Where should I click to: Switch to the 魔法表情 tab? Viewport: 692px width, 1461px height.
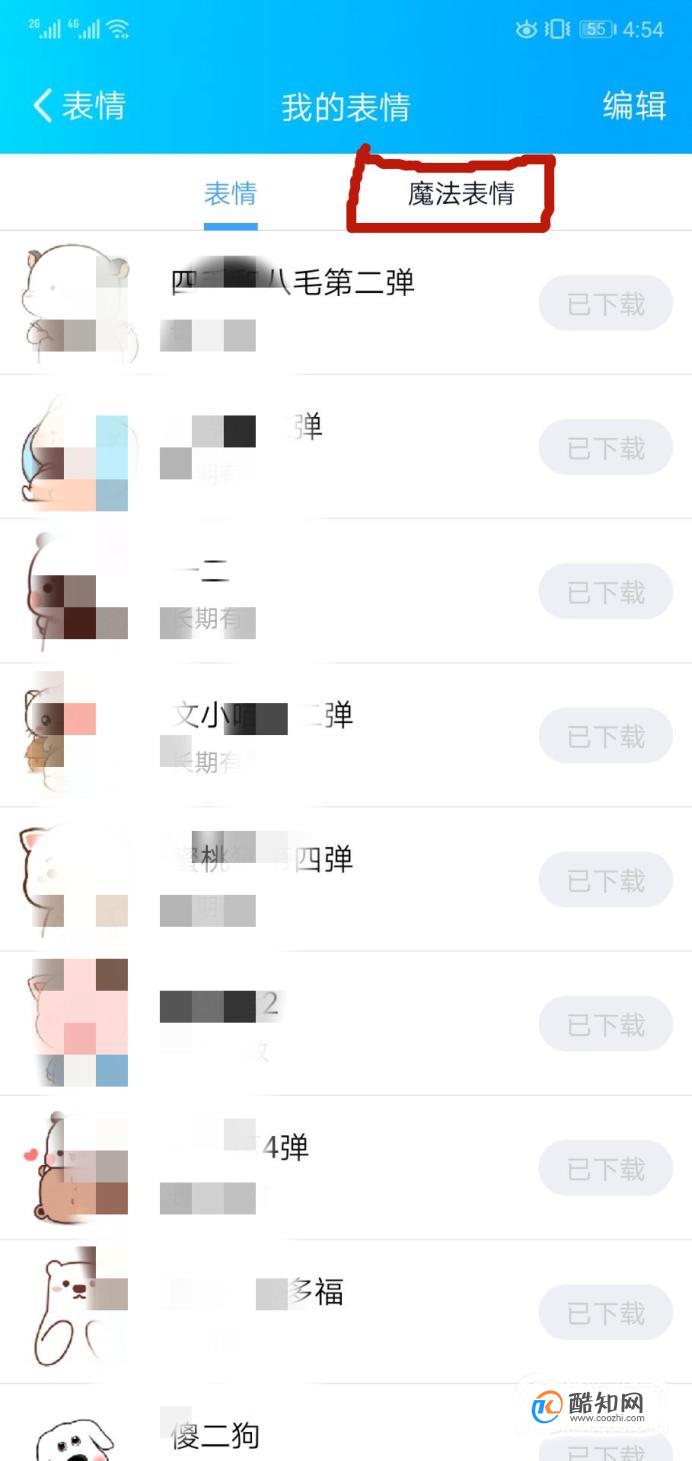tap(461, 194)
